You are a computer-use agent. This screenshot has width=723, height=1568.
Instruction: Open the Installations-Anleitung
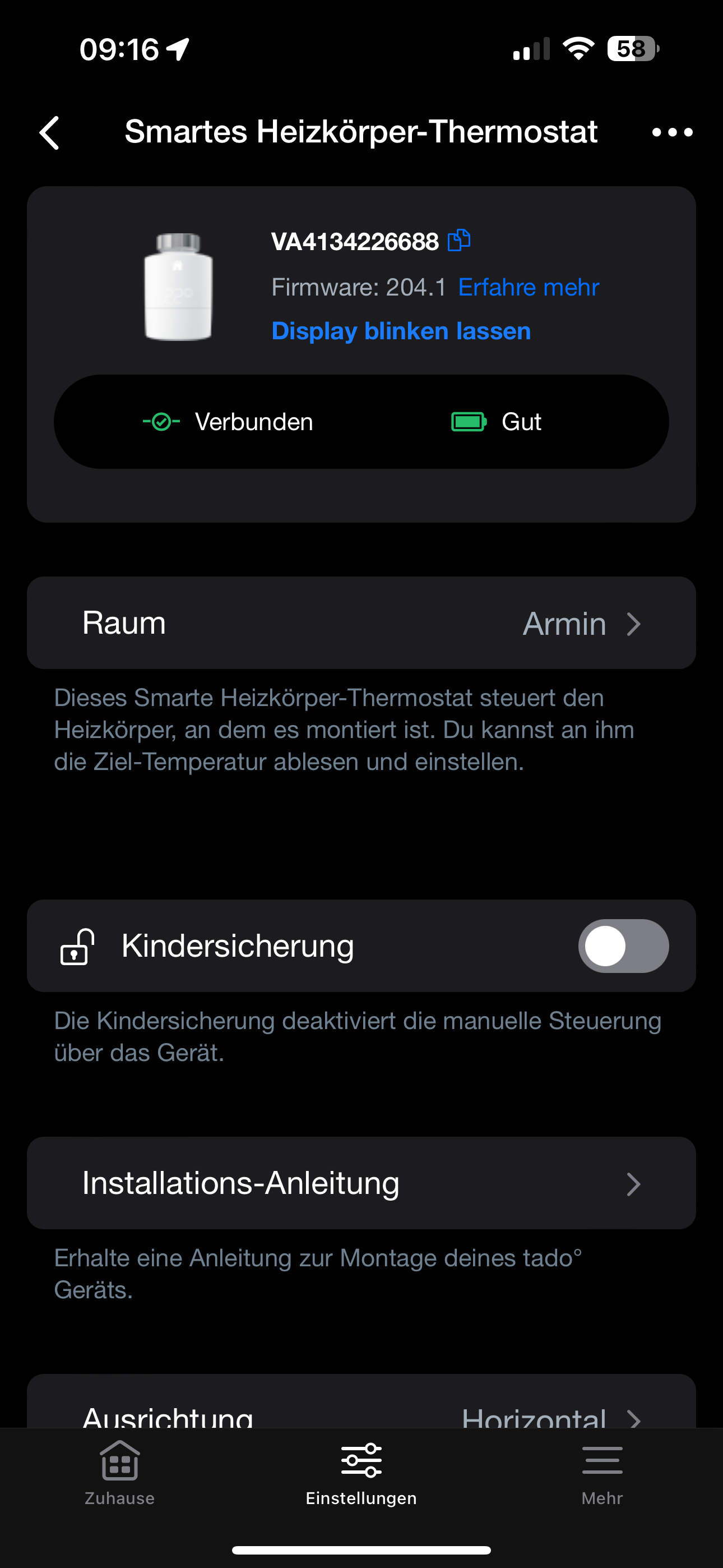(x=361, y=1183)
